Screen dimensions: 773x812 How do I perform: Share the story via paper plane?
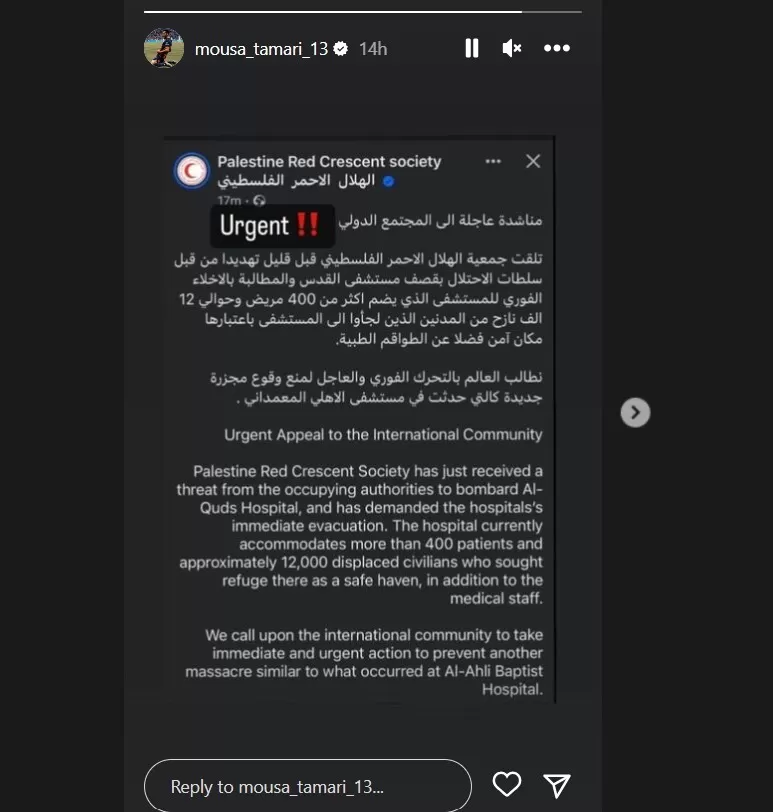(x=557, y=785)
